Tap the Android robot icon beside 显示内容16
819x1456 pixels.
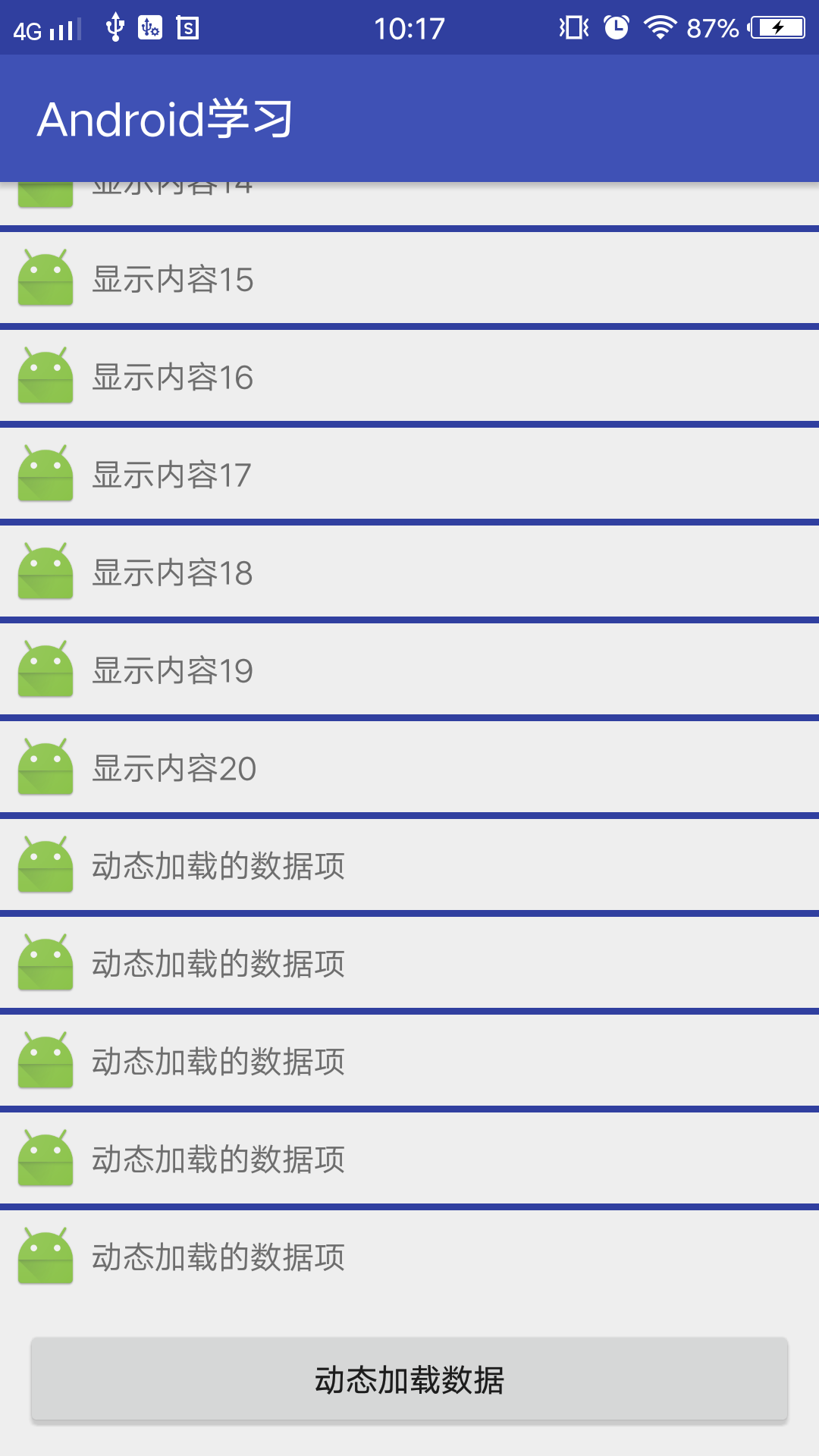[x=45, y=377]
